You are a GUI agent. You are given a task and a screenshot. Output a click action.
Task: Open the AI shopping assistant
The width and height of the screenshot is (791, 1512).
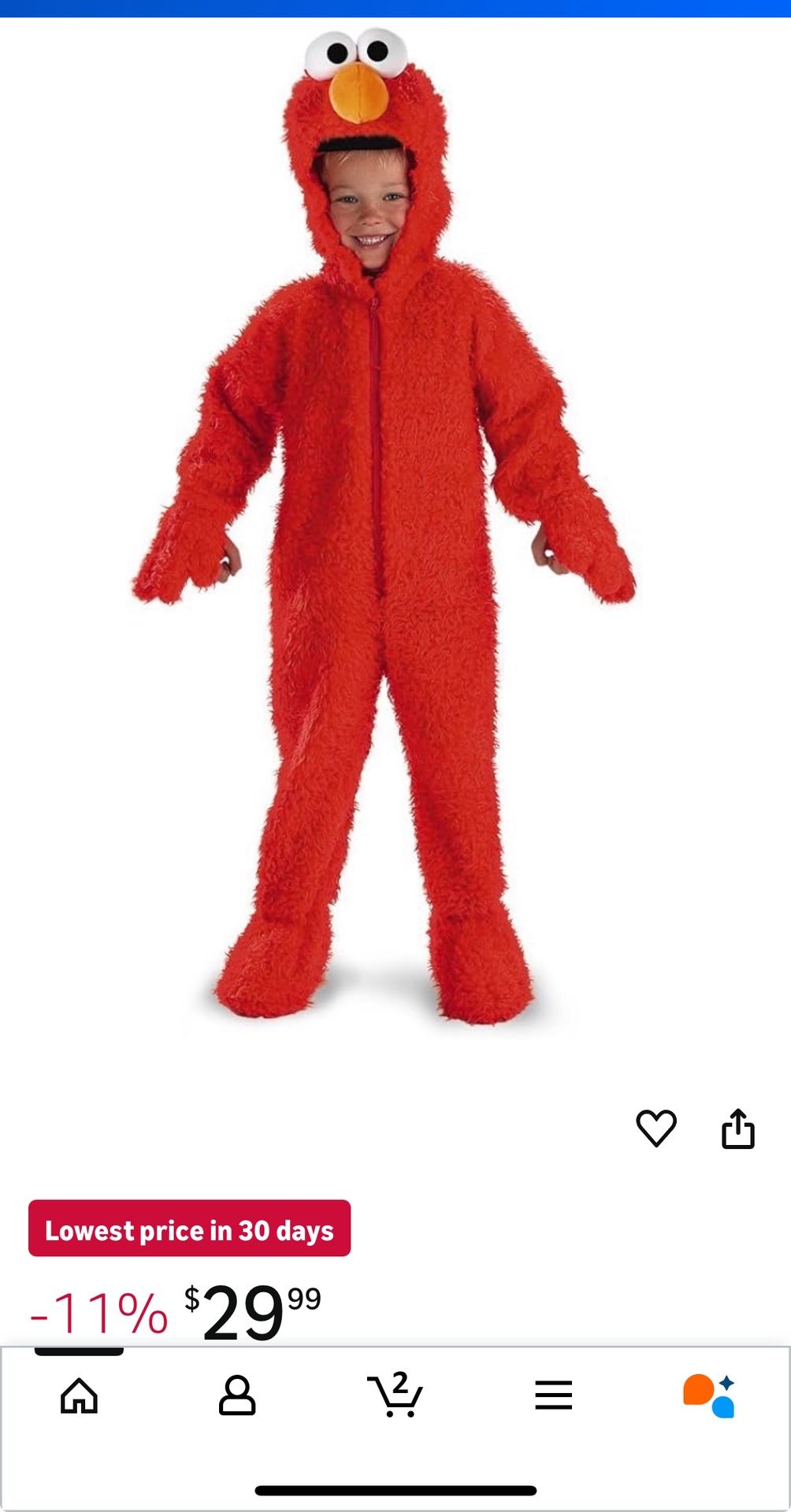[x=709, y=1395]
